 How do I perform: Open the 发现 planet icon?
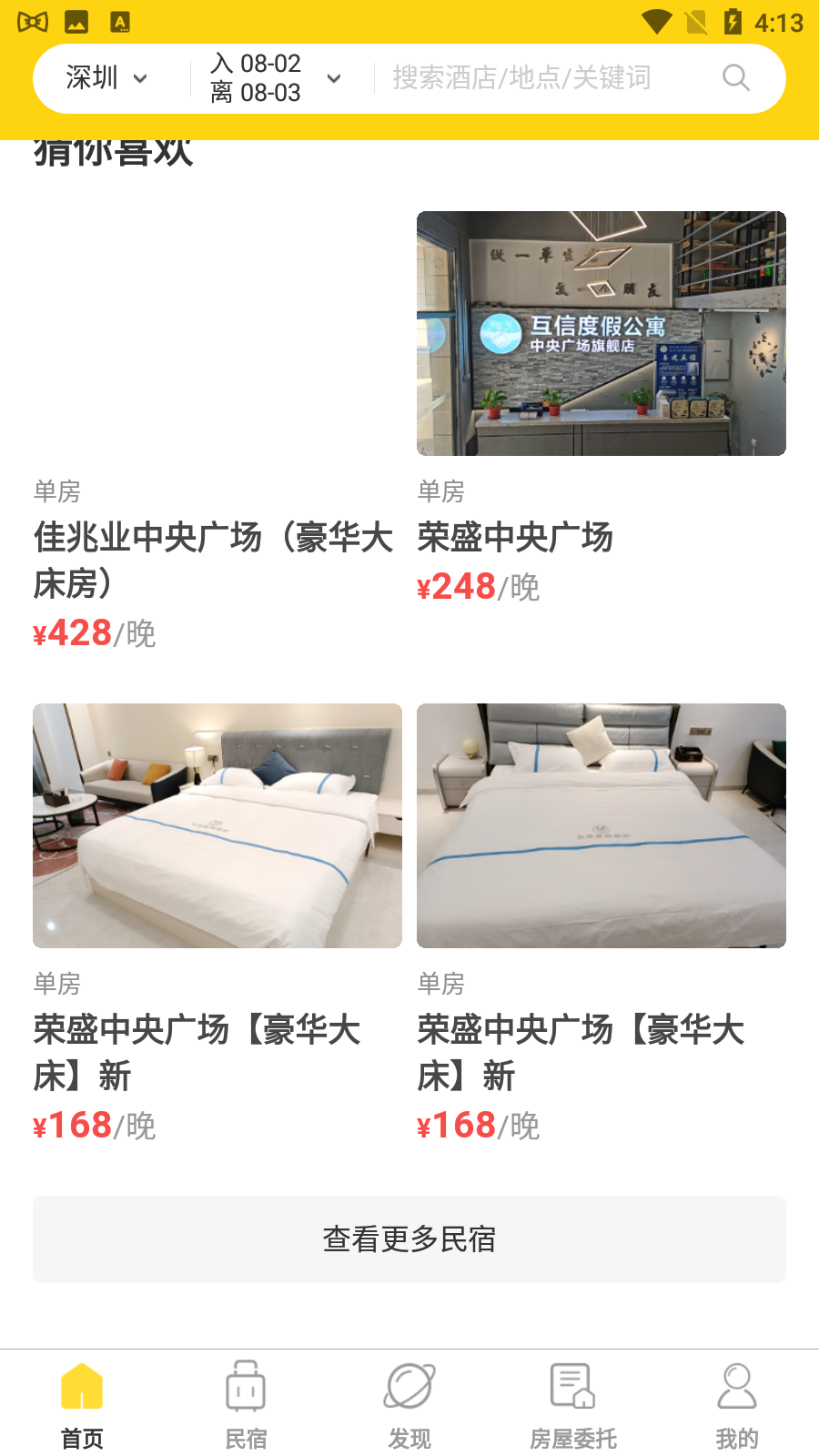[409, 1386]
